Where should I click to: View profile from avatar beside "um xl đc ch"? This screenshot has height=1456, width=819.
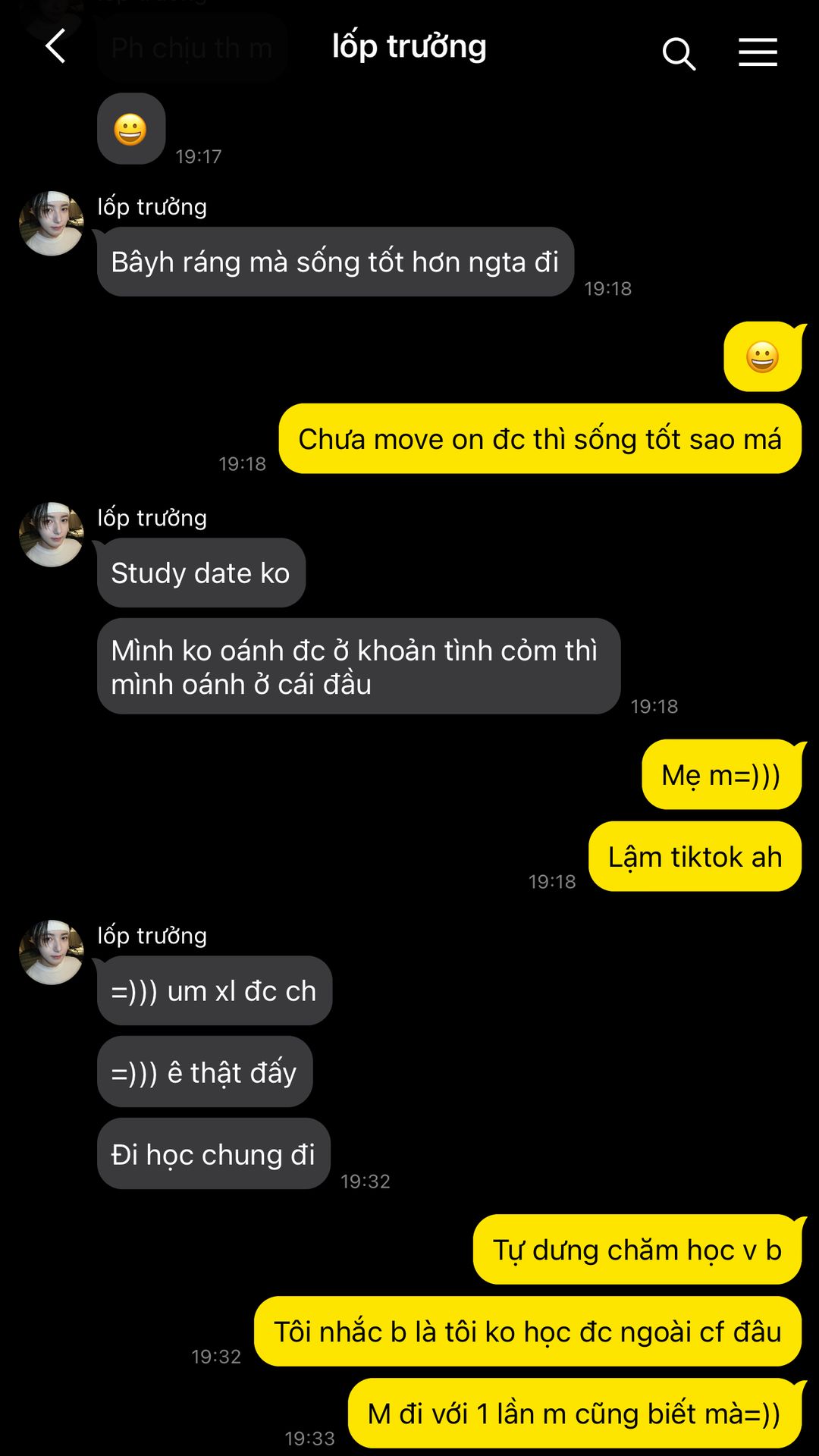(x=52, y=952)
